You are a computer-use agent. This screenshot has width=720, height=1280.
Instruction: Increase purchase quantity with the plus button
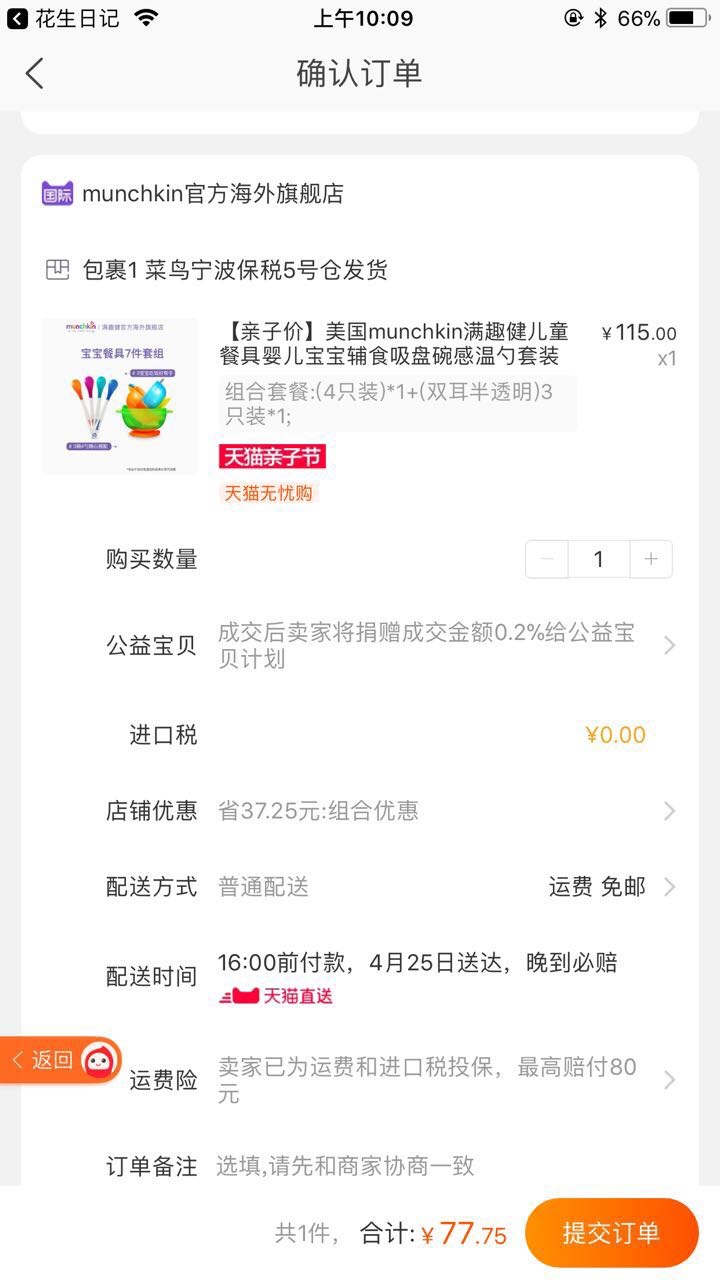[651, 559]
